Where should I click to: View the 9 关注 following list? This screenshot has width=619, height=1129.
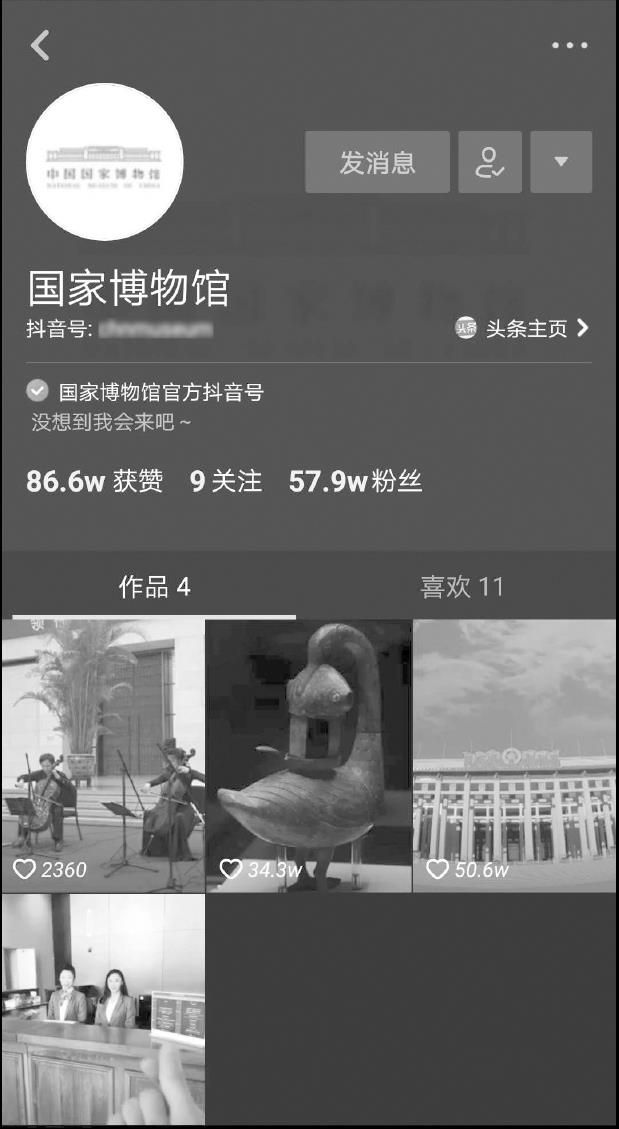[226, 481]
